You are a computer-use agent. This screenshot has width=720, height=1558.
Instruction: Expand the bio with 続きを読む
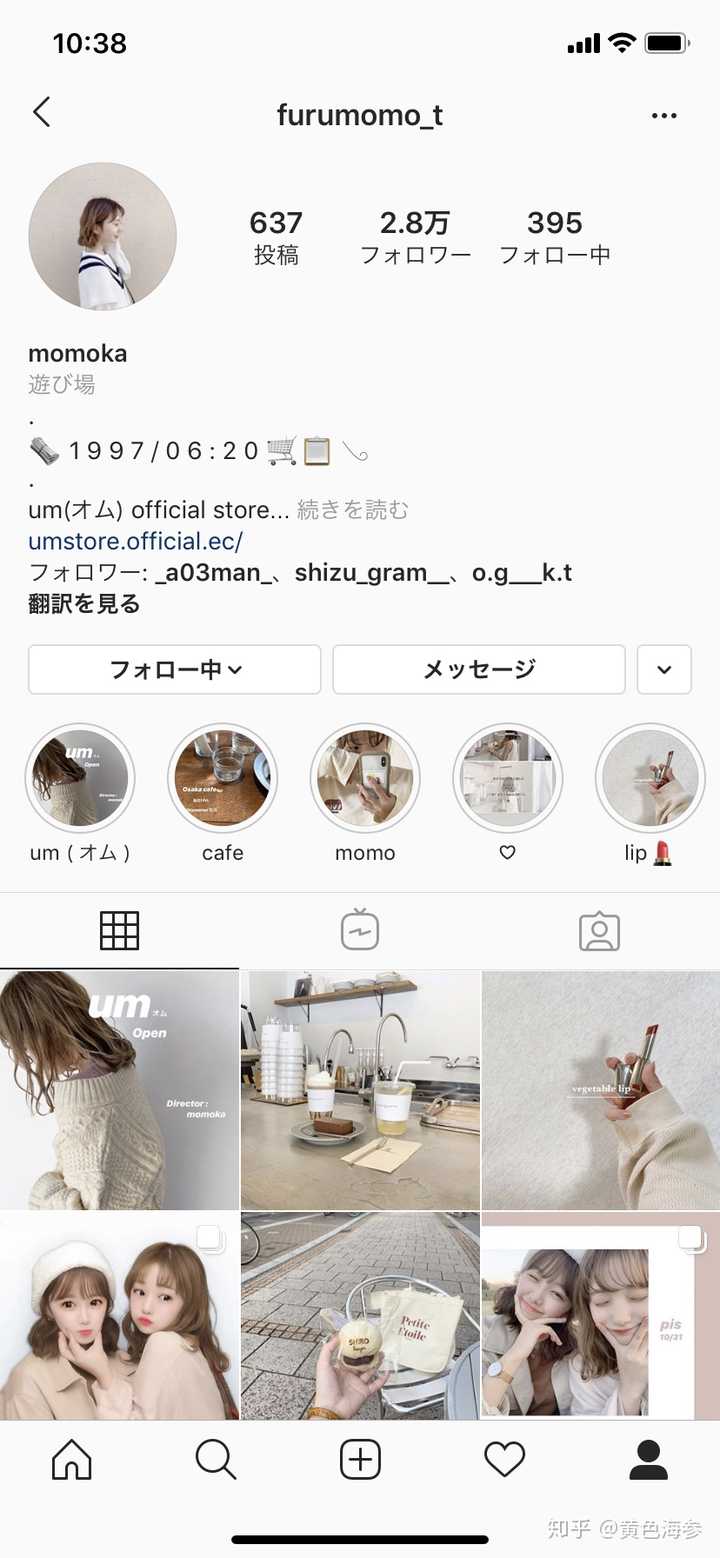(x=353, y=510)
